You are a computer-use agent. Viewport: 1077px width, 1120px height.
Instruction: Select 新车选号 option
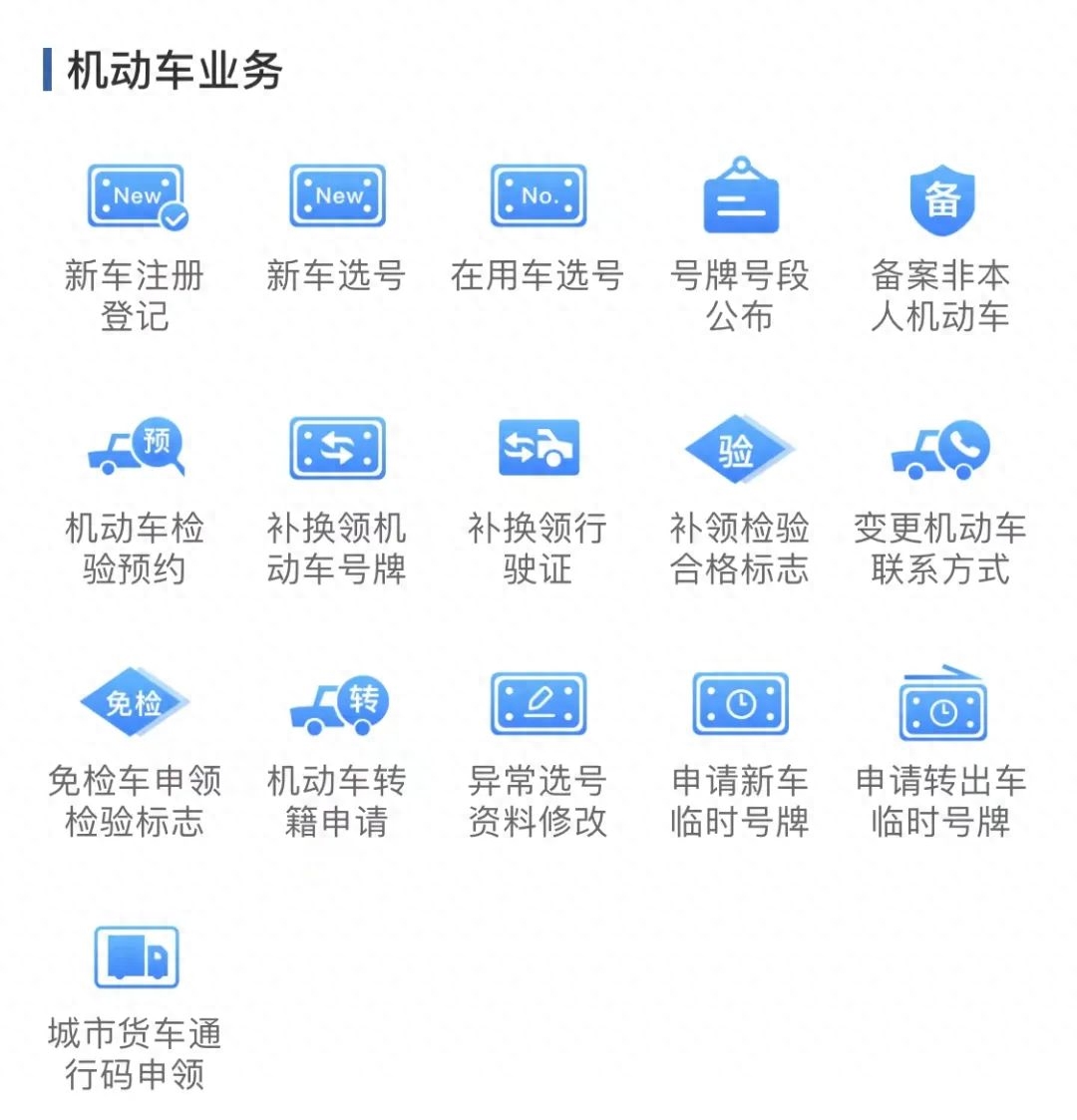[x=337, y=197]
